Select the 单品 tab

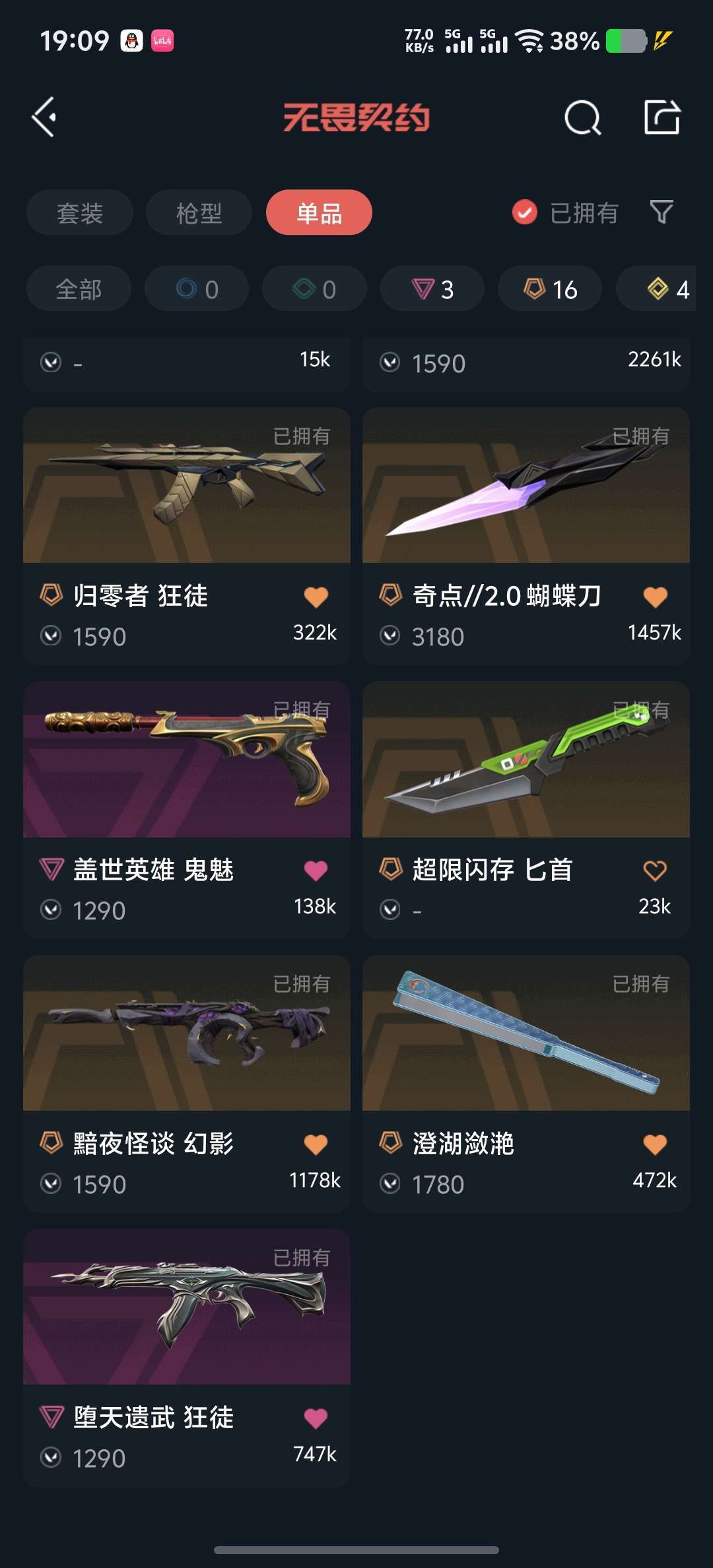click(319, 212)
